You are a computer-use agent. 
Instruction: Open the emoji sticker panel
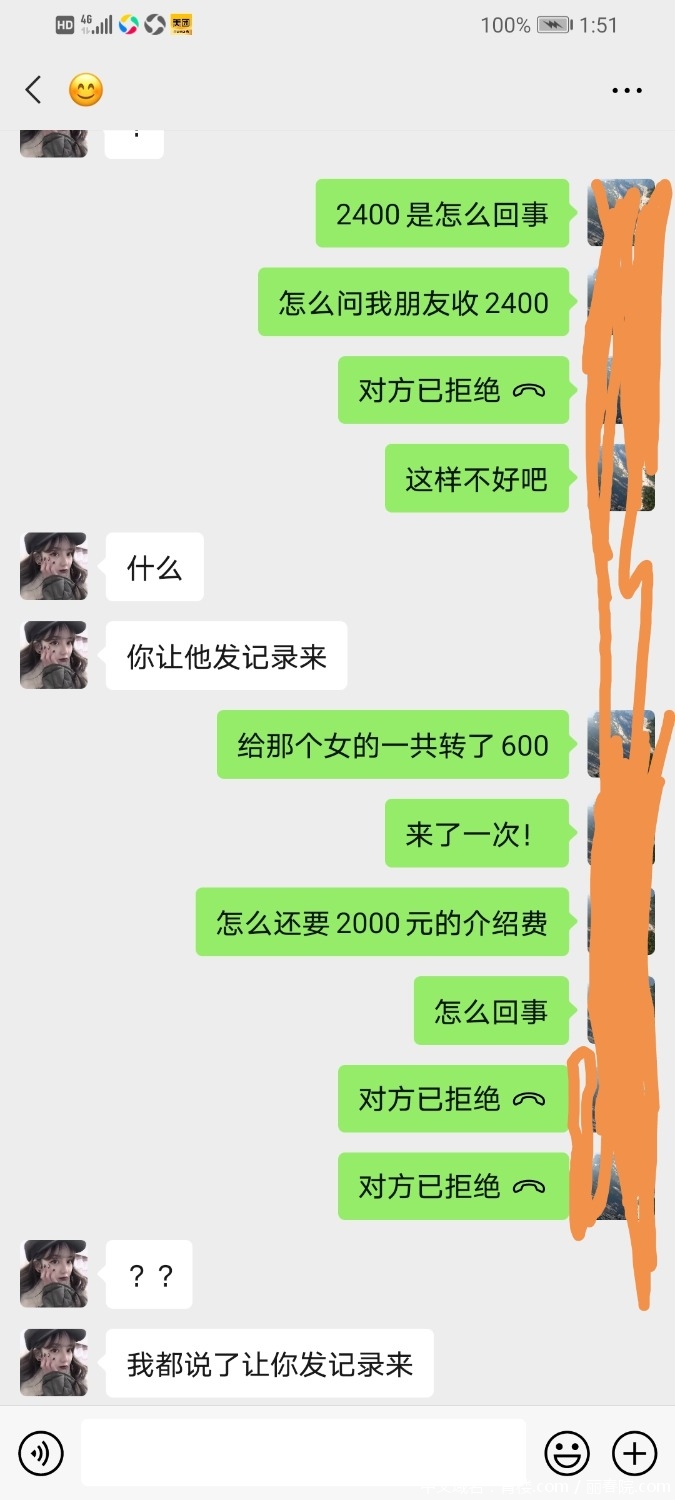566,1452
